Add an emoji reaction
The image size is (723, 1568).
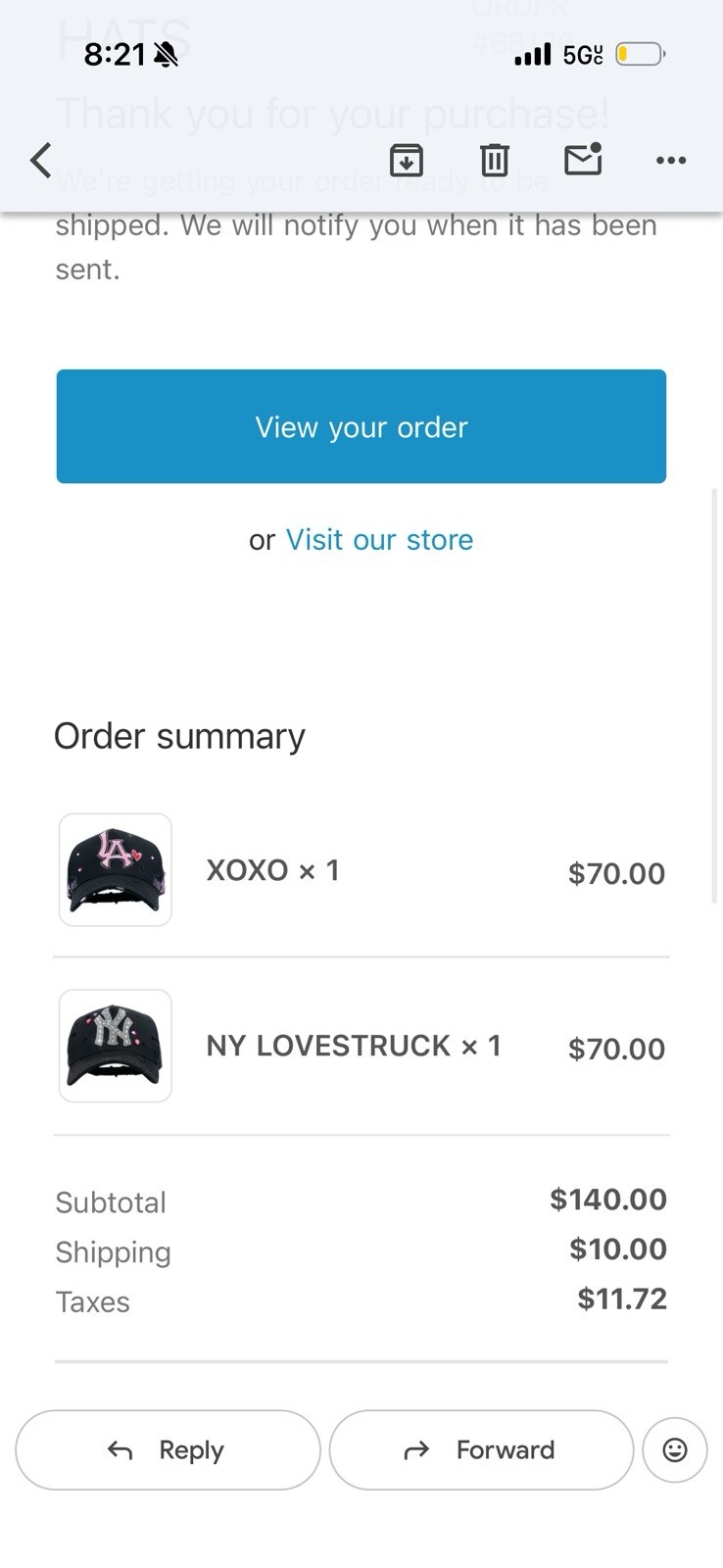(675, 1449)
